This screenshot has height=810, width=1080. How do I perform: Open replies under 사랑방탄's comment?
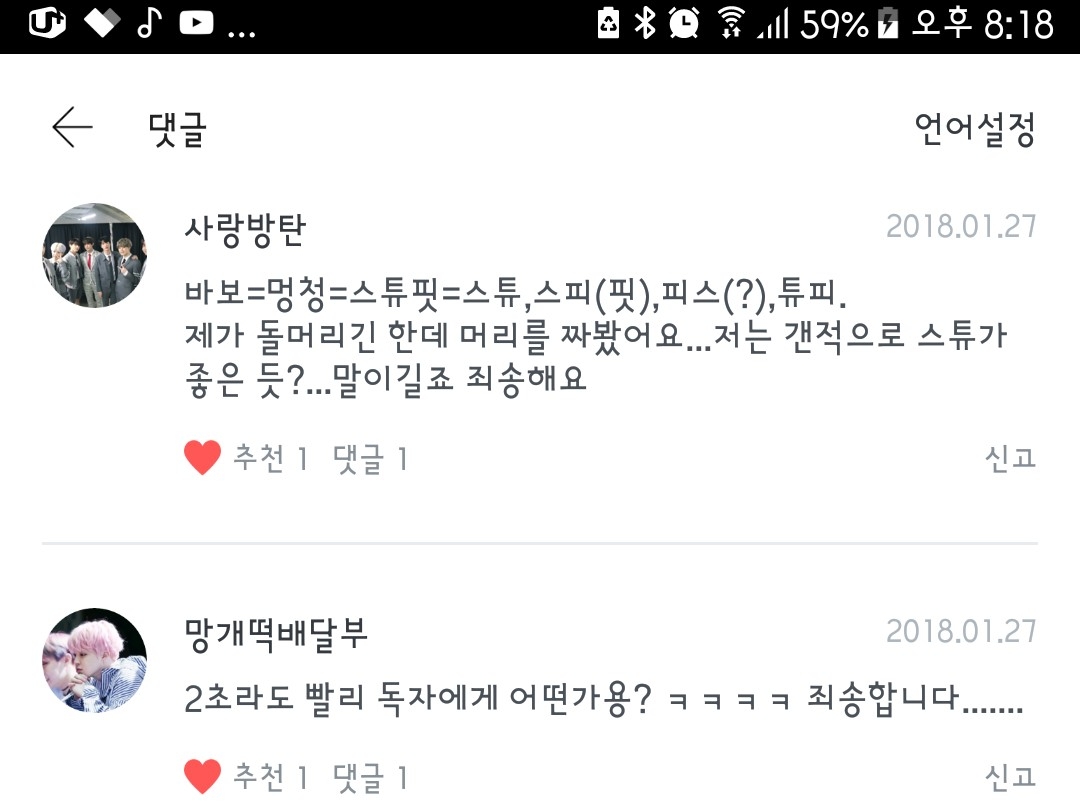point(370,459)
